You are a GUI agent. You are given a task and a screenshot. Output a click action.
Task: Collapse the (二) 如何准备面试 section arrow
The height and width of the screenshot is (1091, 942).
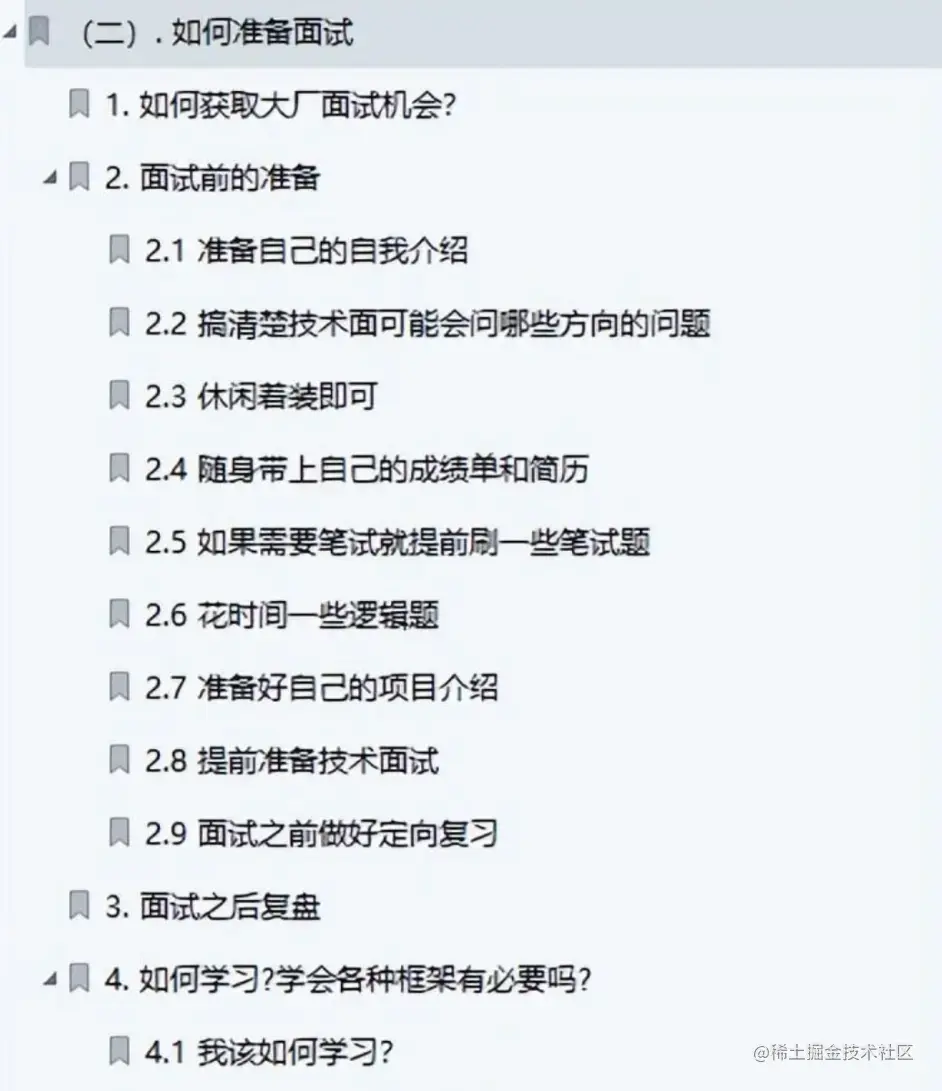pyautogui.click(x=9, y=32)
